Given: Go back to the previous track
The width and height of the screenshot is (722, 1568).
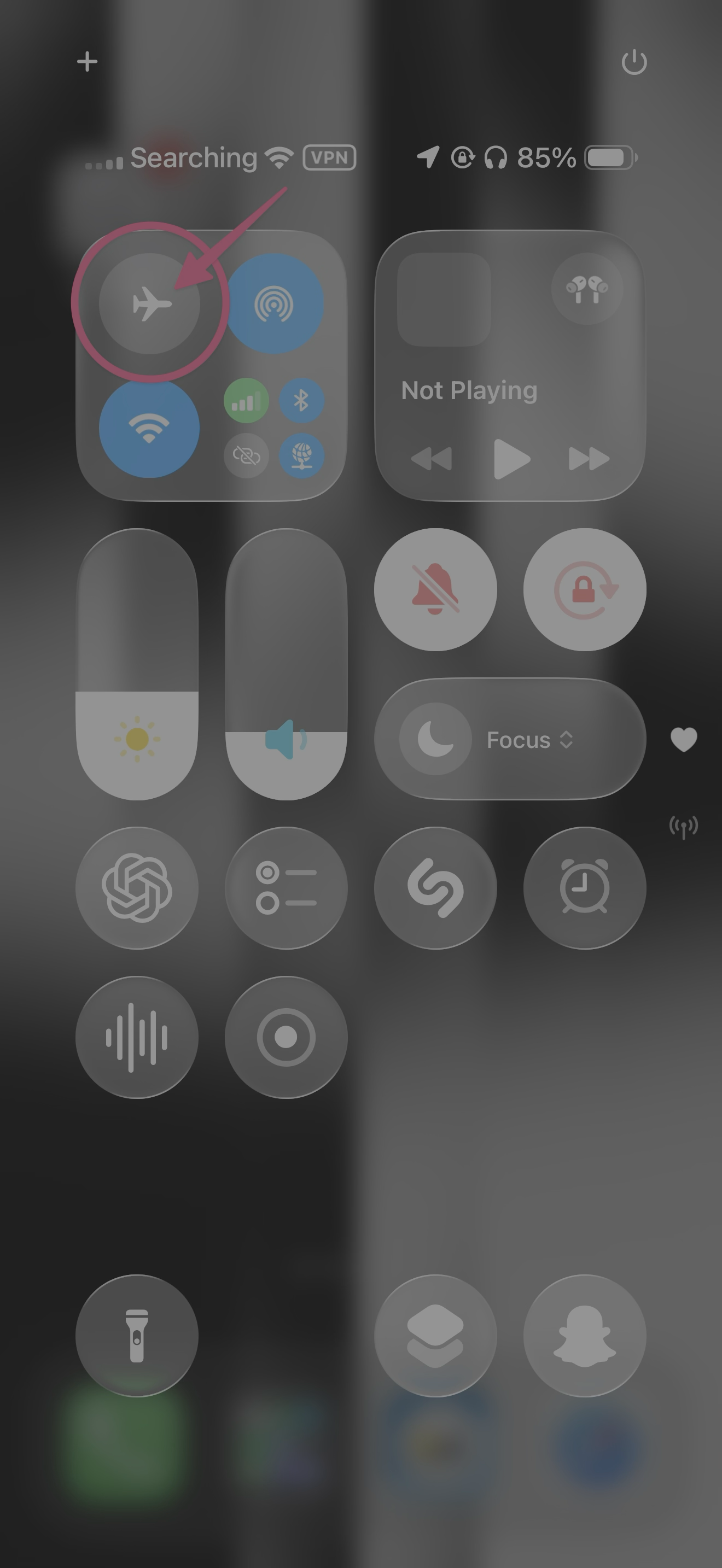Looking at the screenshot, I should tap(432, 458).
